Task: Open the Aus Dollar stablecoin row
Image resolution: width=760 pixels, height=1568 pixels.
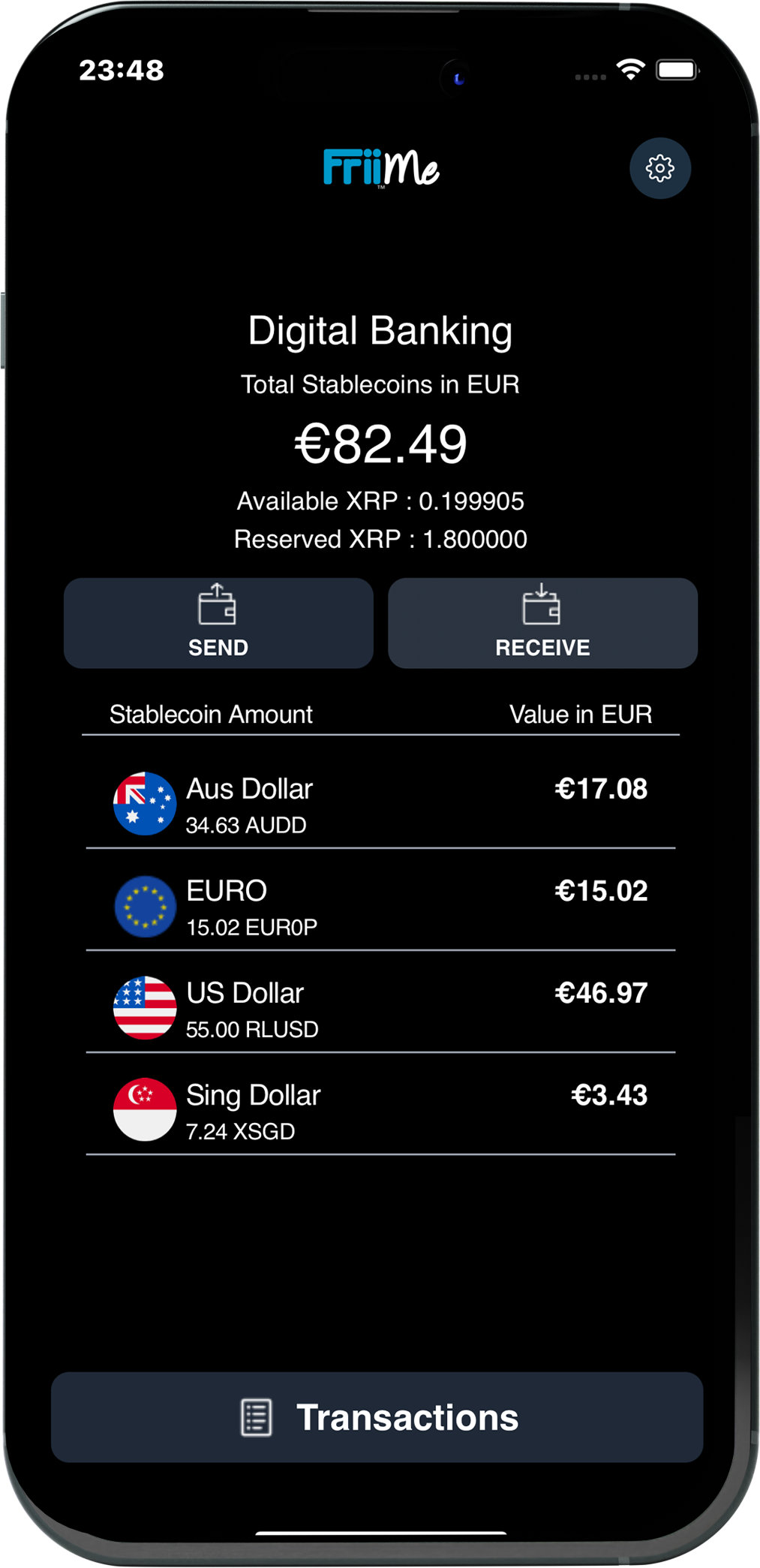Action: (380, 805)
